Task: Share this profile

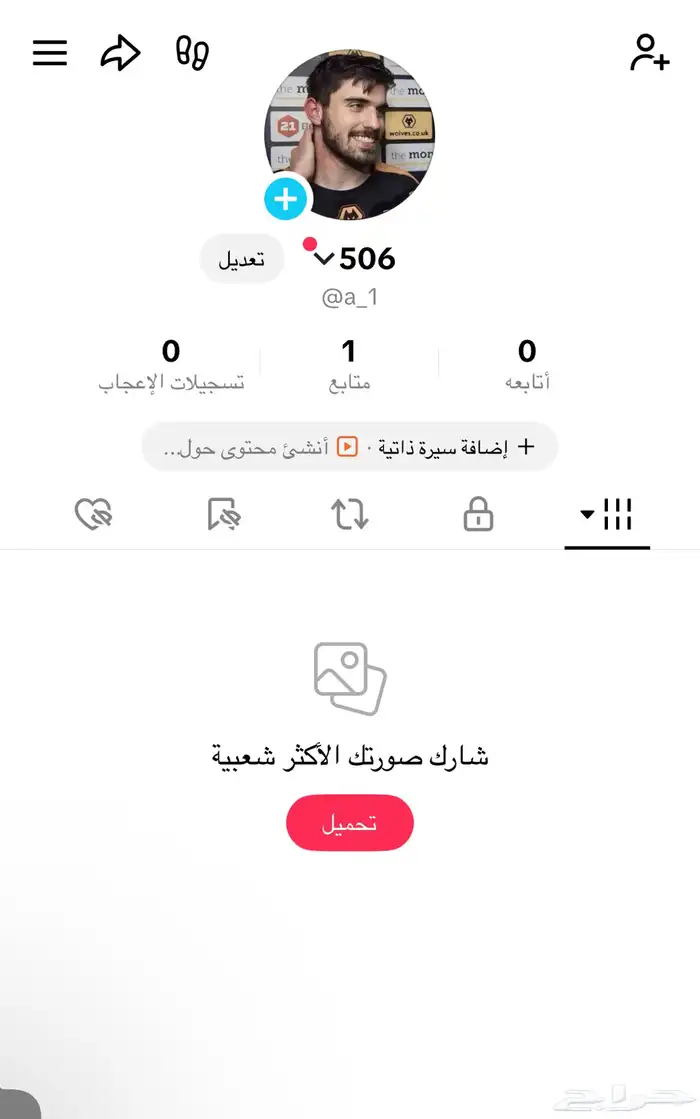Action: click(x=120, y=53)
